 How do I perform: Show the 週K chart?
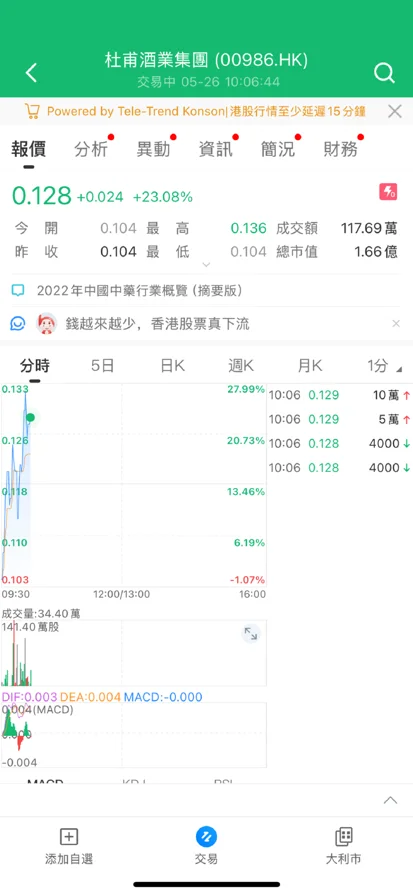(240, 366)
